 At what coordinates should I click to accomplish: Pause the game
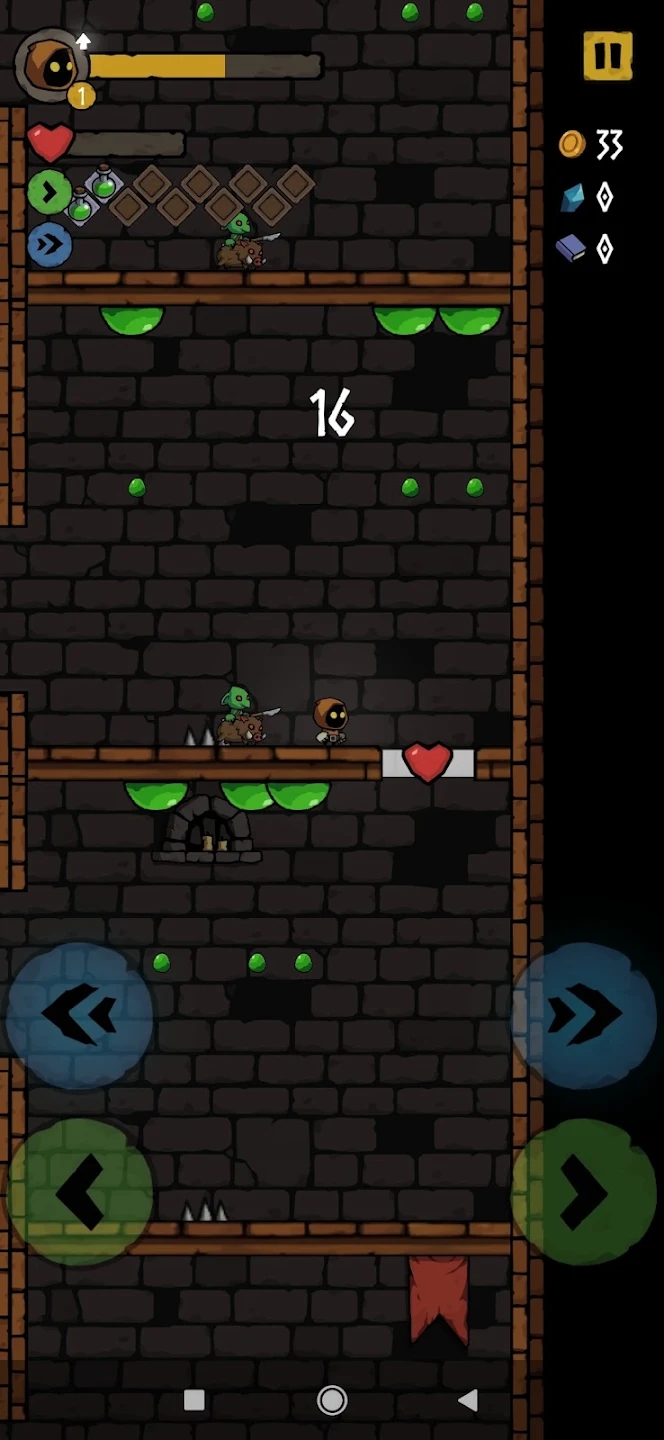click(x=608, y=55)
